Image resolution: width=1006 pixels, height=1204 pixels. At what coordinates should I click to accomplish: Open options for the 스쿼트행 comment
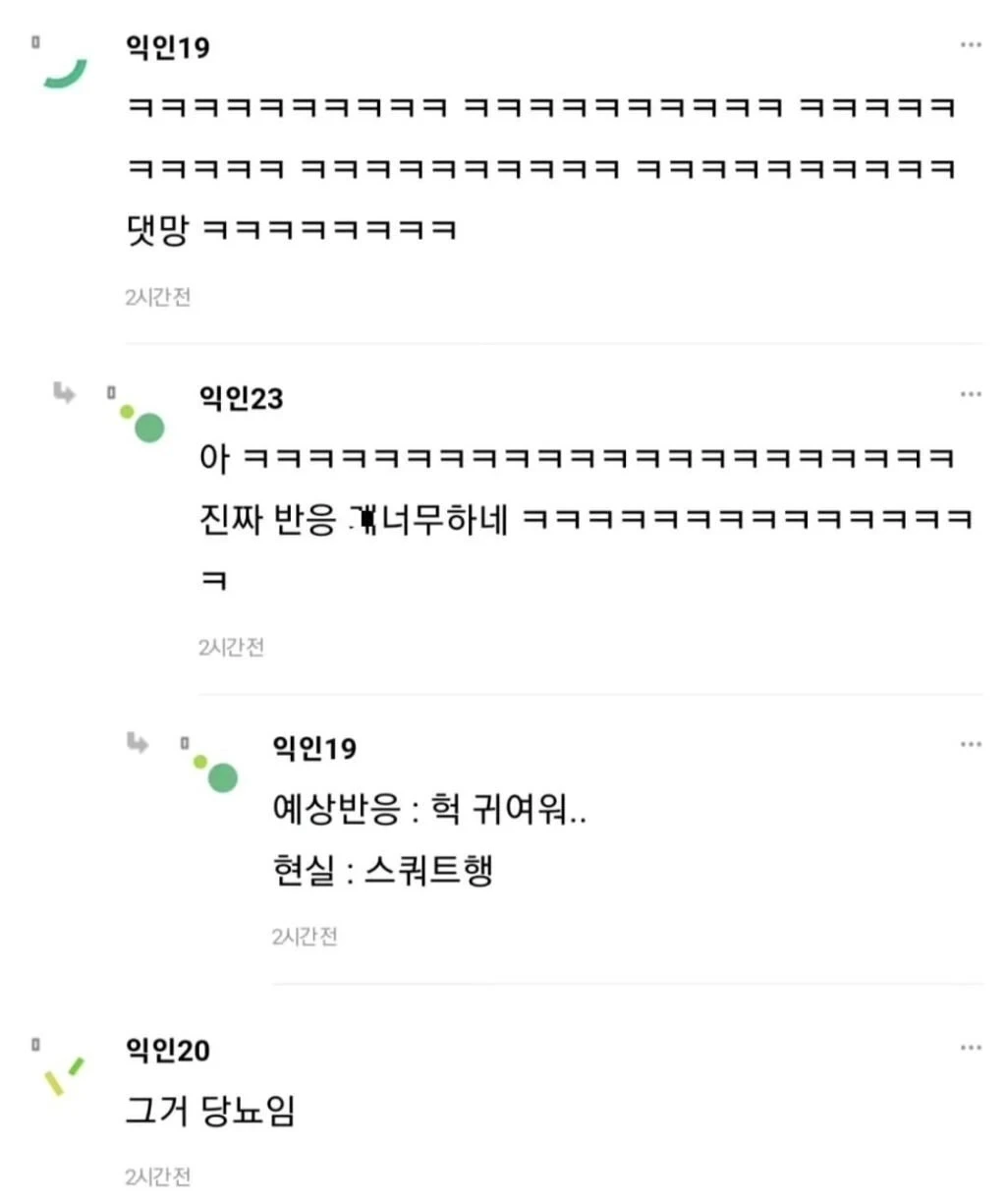pyautogui.click(x=969, y=743)
